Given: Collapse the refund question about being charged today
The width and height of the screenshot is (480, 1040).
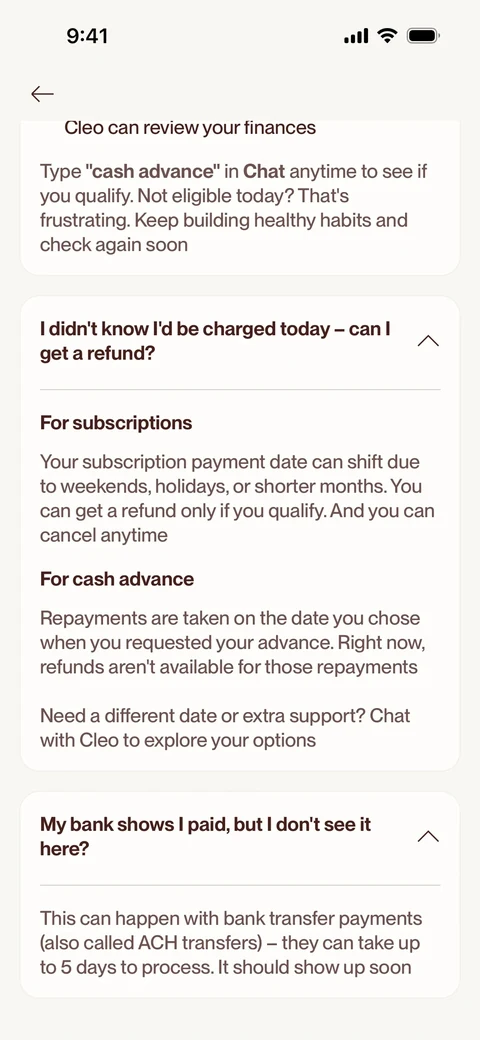Looking at the screenshot, I should [x=428, y=342].
